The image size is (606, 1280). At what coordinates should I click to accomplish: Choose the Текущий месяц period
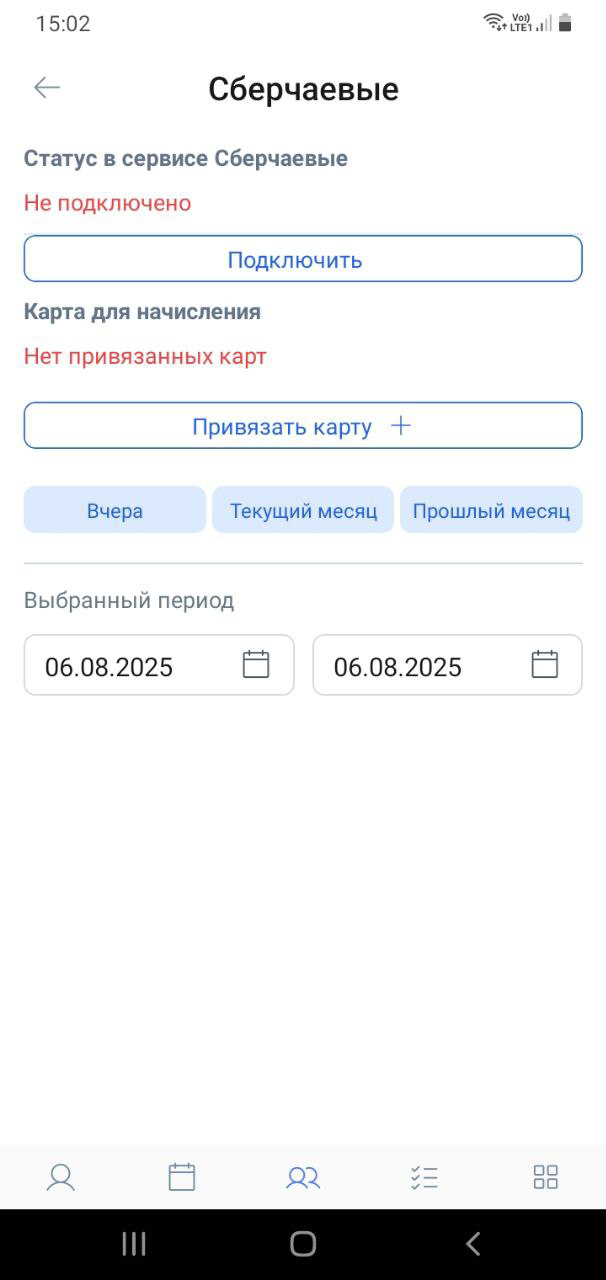[x=303, y=511]
